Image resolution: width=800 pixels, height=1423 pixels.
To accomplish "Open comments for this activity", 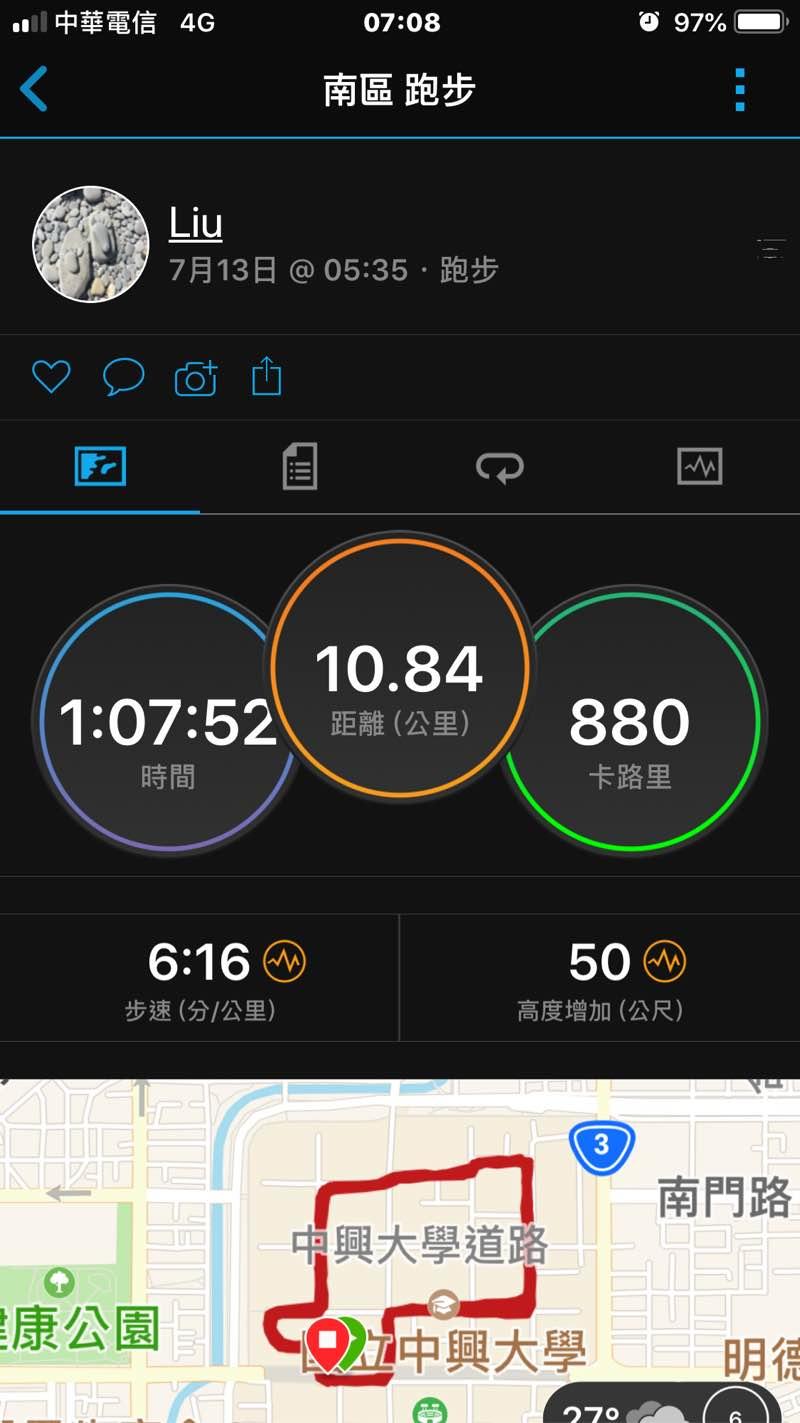I will click(124, 377).
